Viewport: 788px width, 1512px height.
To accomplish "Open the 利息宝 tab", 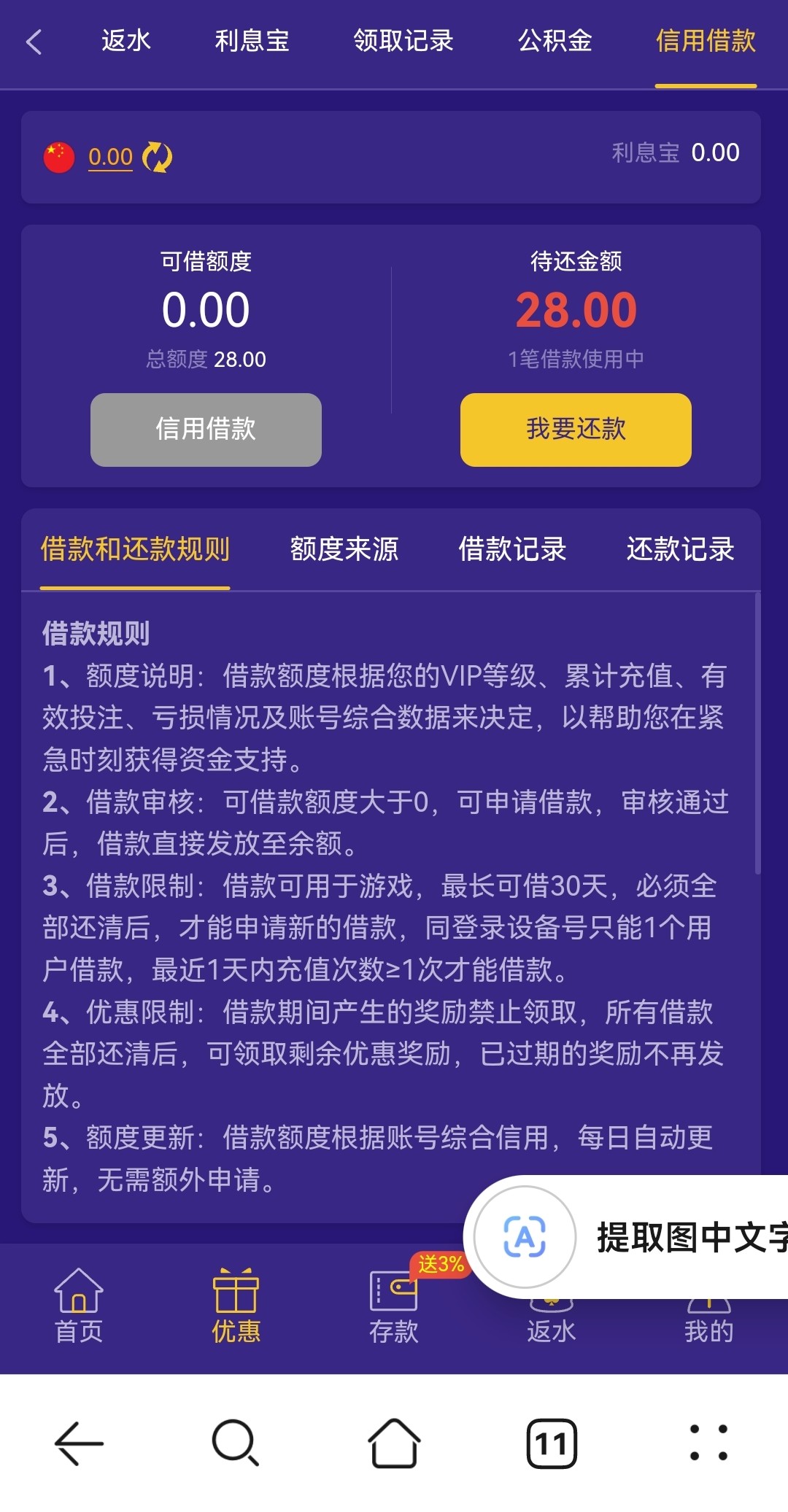I will 252,41.
